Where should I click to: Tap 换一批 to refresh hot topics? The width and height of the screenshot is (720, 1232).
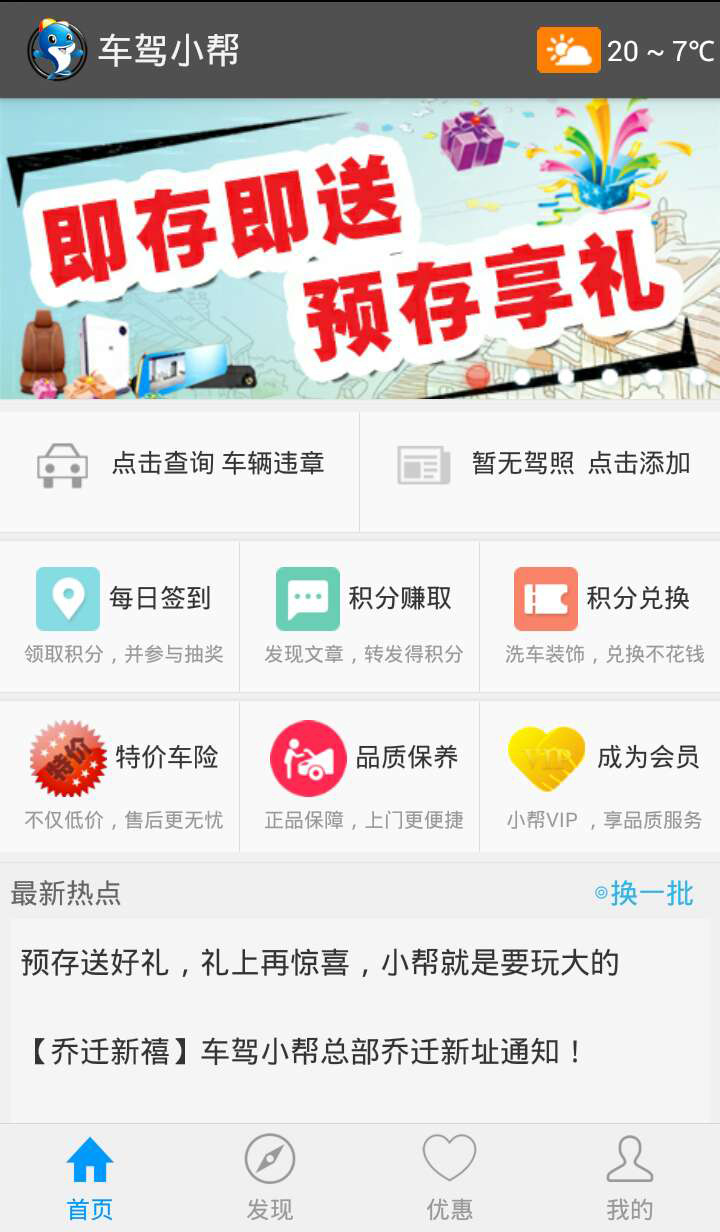[645, 893]
